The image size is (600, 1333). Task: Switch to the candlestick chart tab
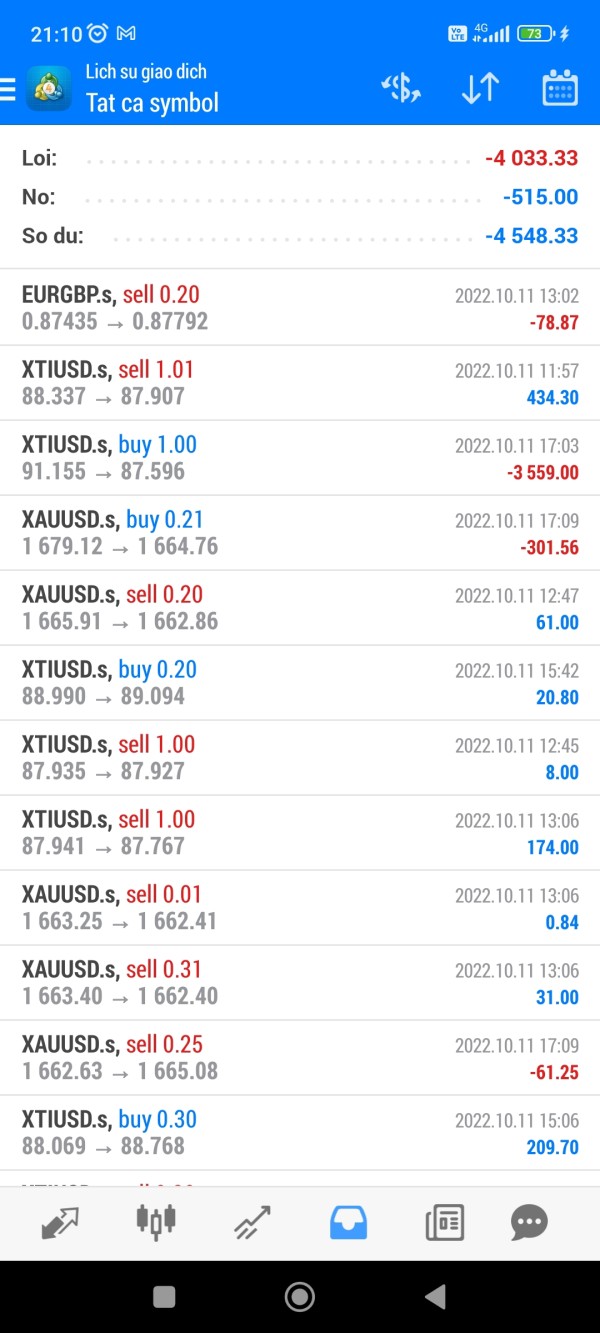point(156,1221)
